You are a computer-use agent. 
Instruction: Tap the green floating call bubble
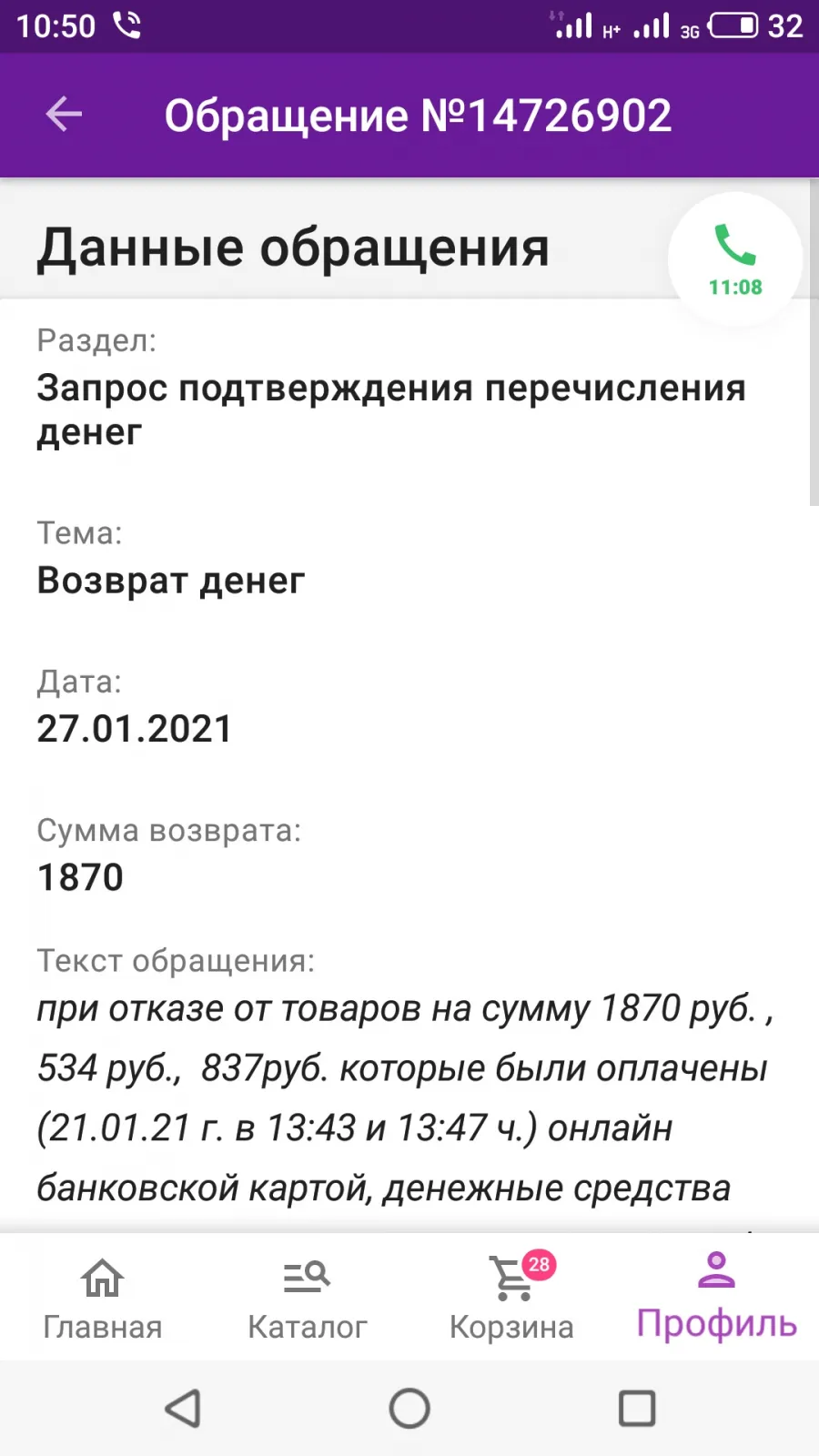pyautogui.click(x=735, y=259)
